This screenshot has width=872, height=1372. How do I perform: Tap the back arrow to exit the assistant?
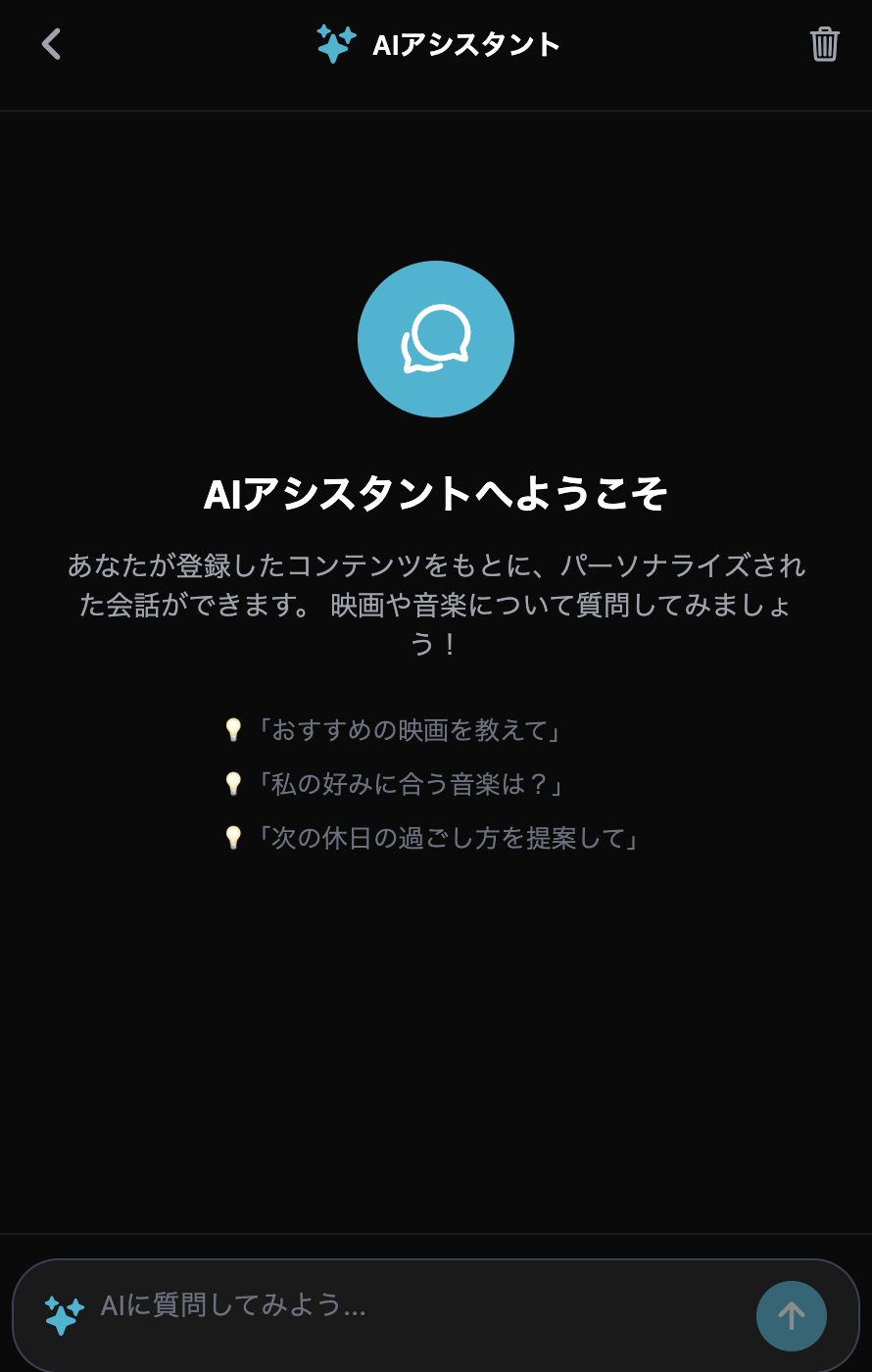pyautogui.click(x=51, y=43)
